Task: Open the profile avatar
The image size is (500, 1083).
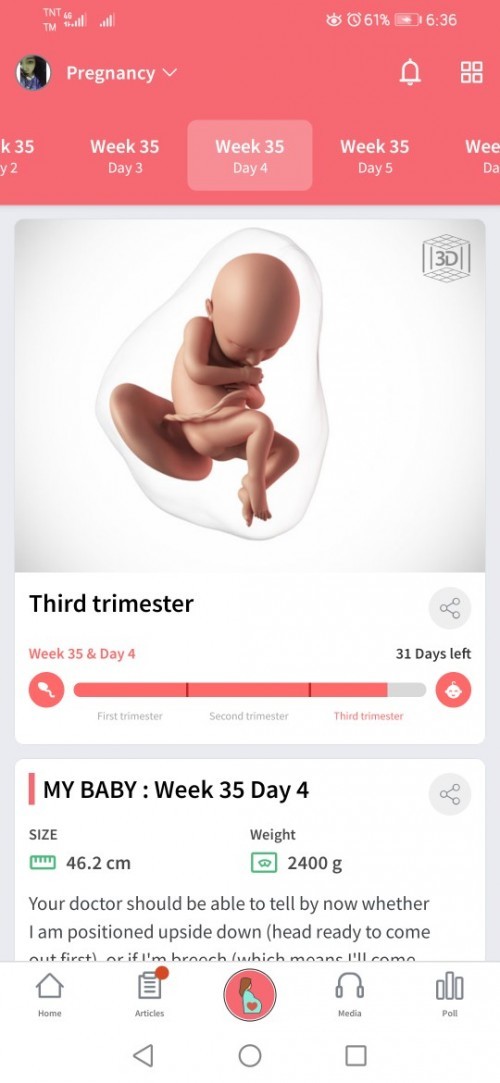Action: (x=33, y=73)
